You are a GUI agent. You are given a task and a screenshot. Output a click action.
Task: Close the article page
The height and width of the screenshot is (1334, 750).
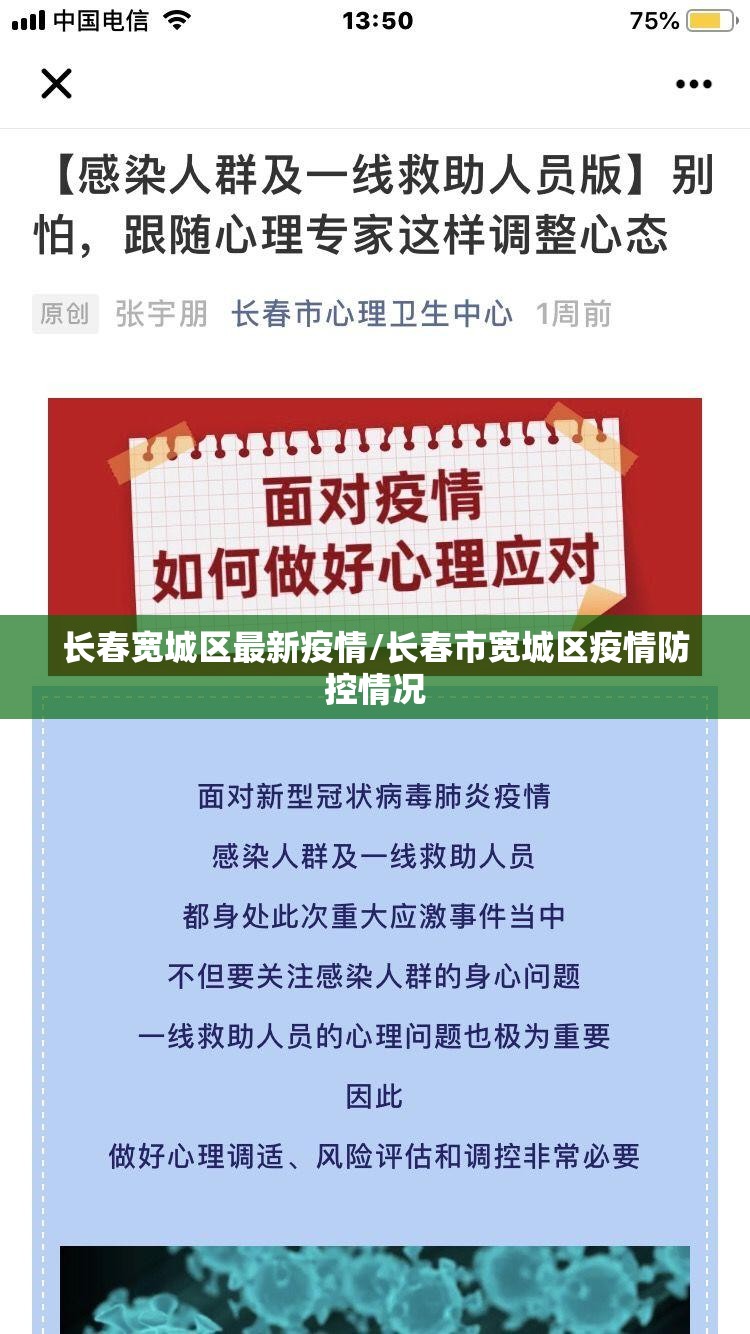(56, 84)
